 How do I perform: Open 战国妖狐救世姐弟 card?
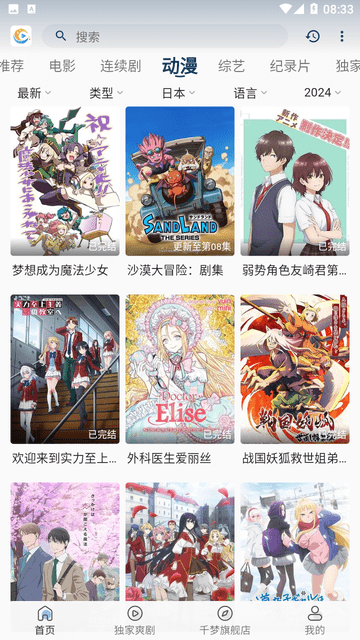pyautogui.click(x=295, y=380)
